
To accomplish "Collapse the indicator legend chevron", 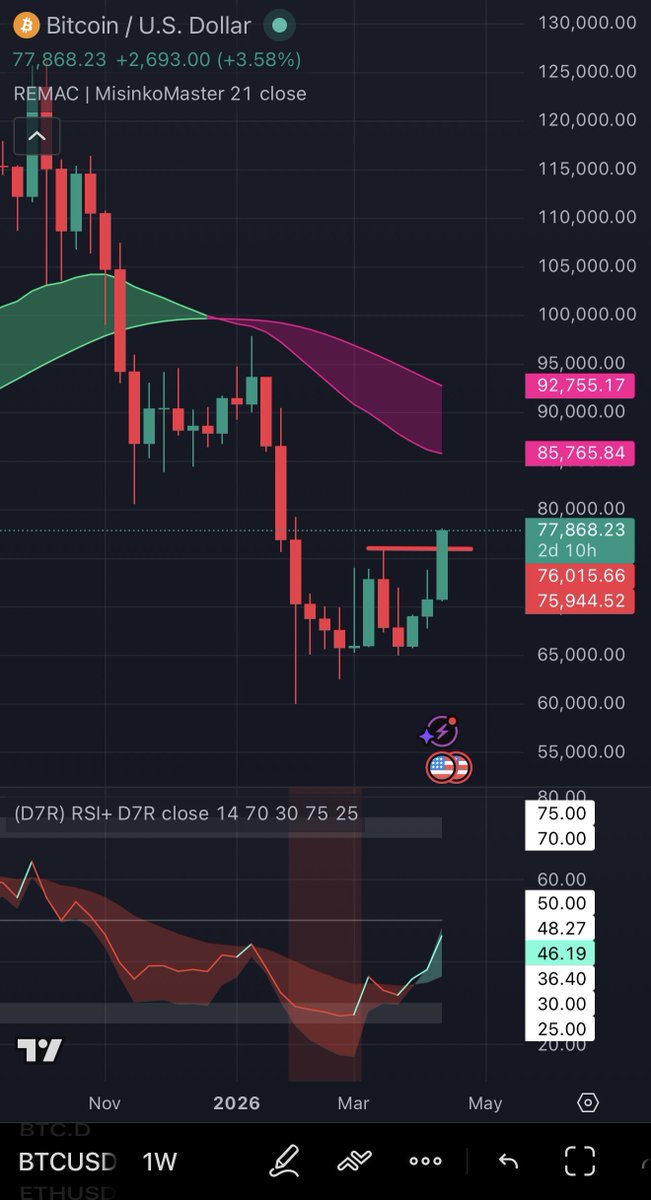I will [x=36, y=137].
